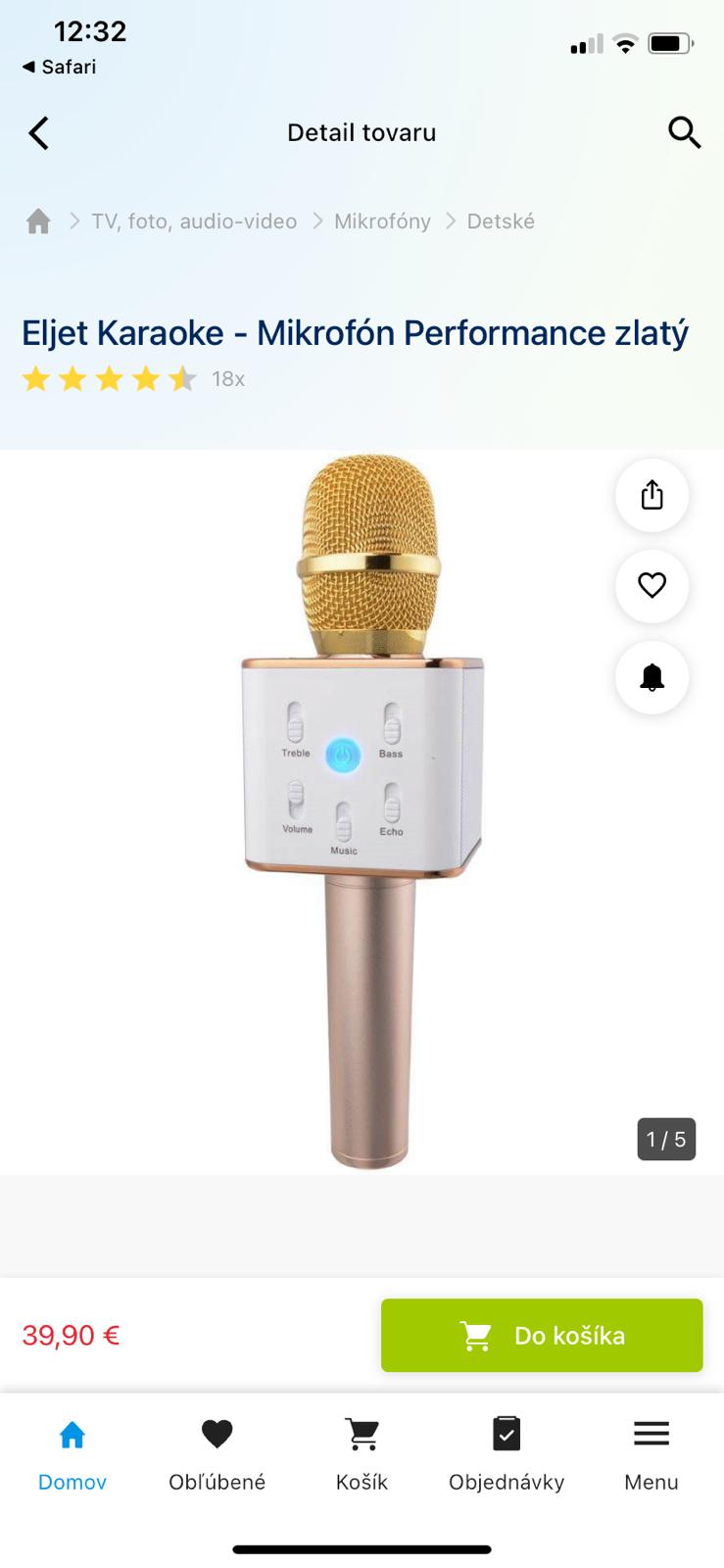Open the search magnifier icon
Image resolution: width=724 pixels, height=1568 pixels.
coord(684,132)
